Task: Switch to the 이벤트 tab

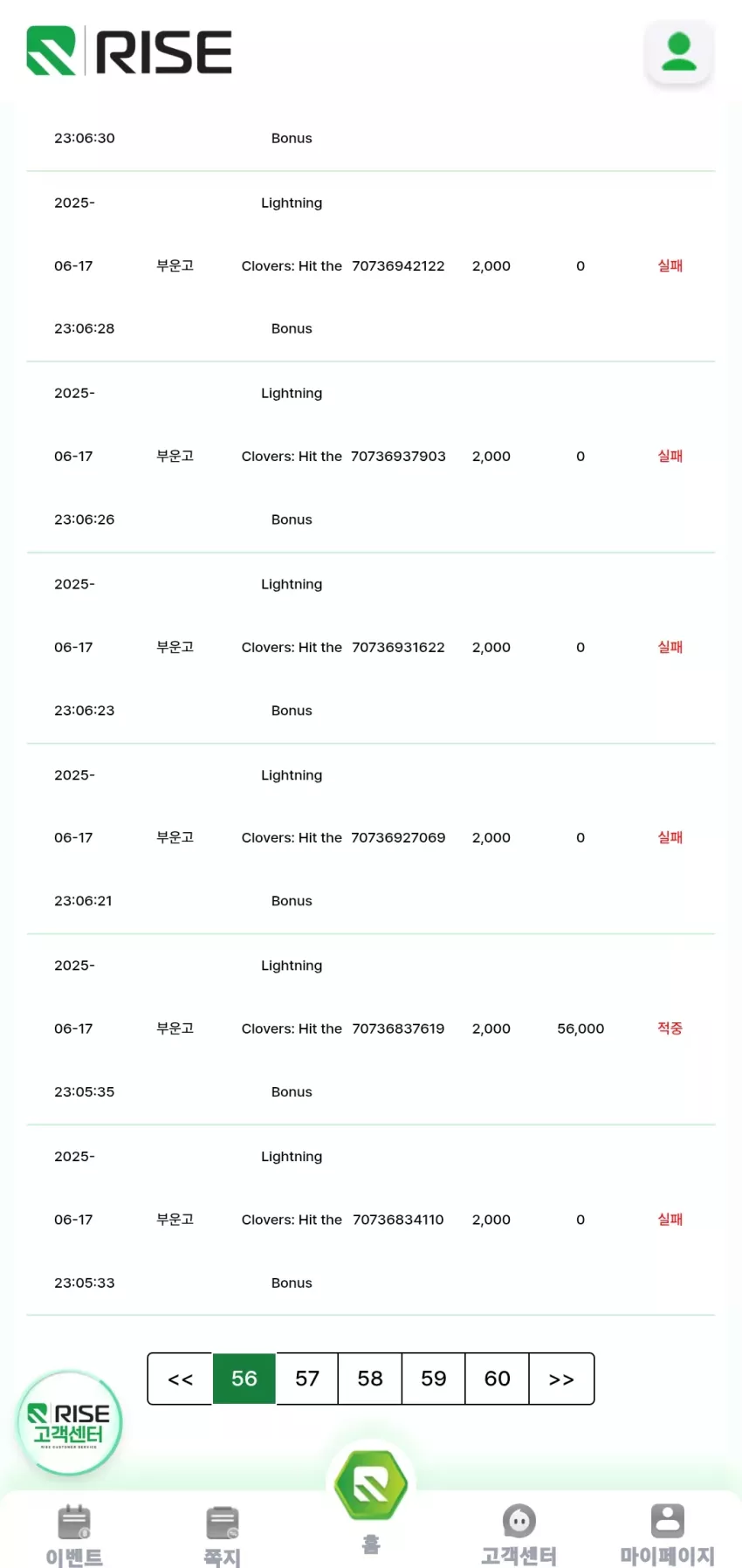Action: 74,1535
